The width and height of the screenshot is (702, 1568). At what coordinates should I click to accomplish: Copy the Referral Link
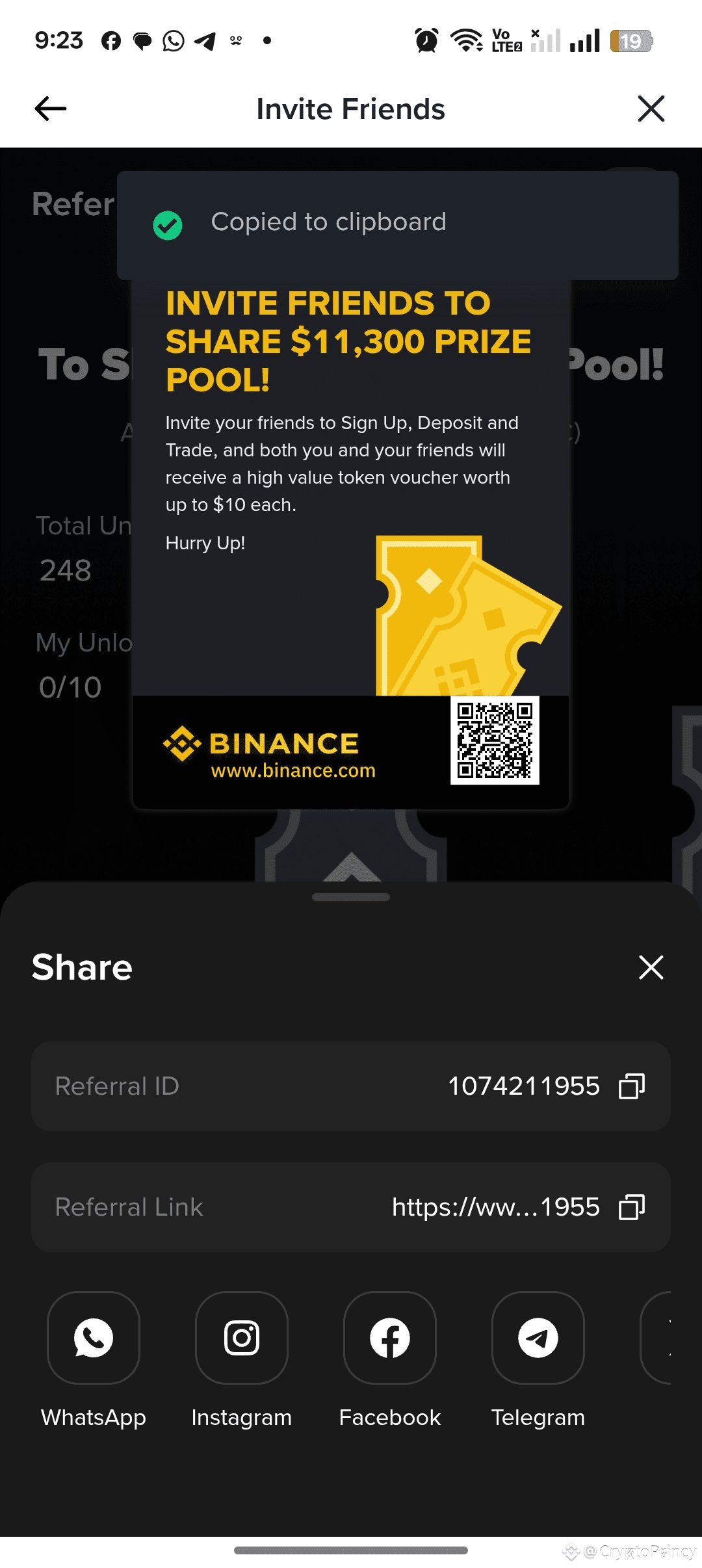631,1207
